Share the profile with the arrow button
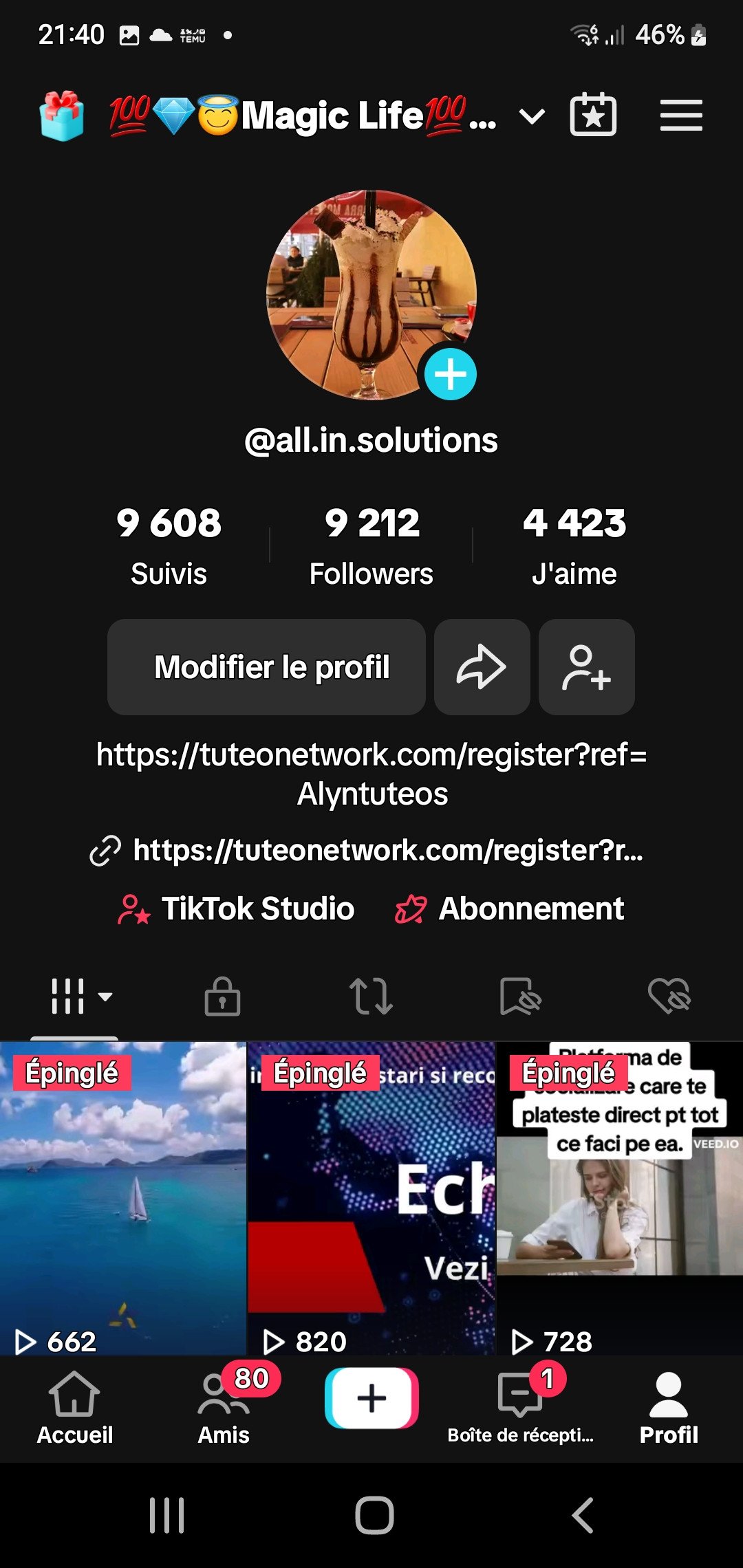This screenshot has width=743, height=1568. tap(482, 667)
